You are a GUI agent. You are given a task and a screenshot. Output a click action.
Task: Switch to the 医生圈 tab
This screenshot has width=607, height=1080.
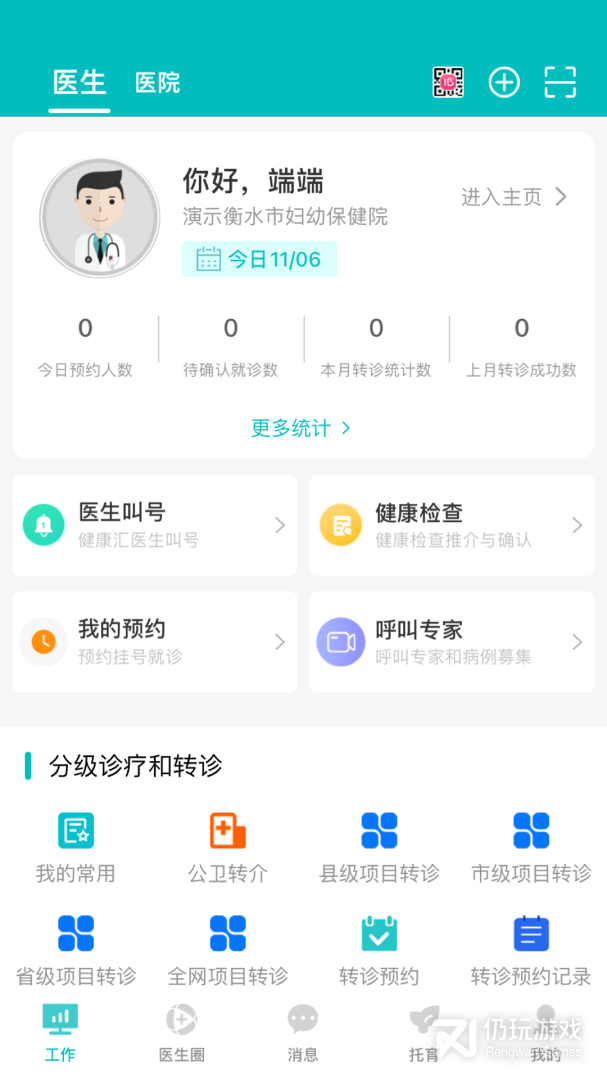pos(181,1033)
